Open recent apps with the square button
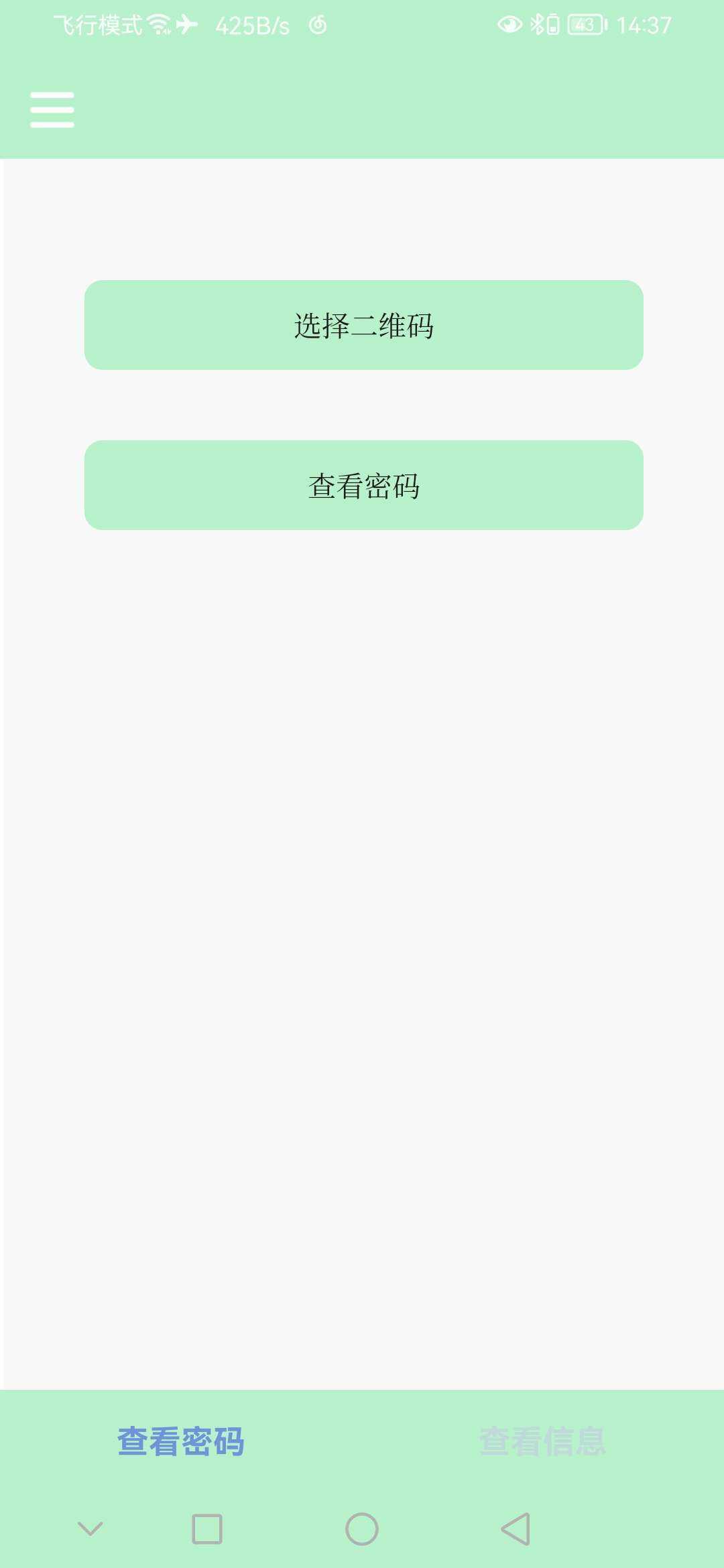Viewport: 724px width, 1568px height. click(x=207, y=1528)
